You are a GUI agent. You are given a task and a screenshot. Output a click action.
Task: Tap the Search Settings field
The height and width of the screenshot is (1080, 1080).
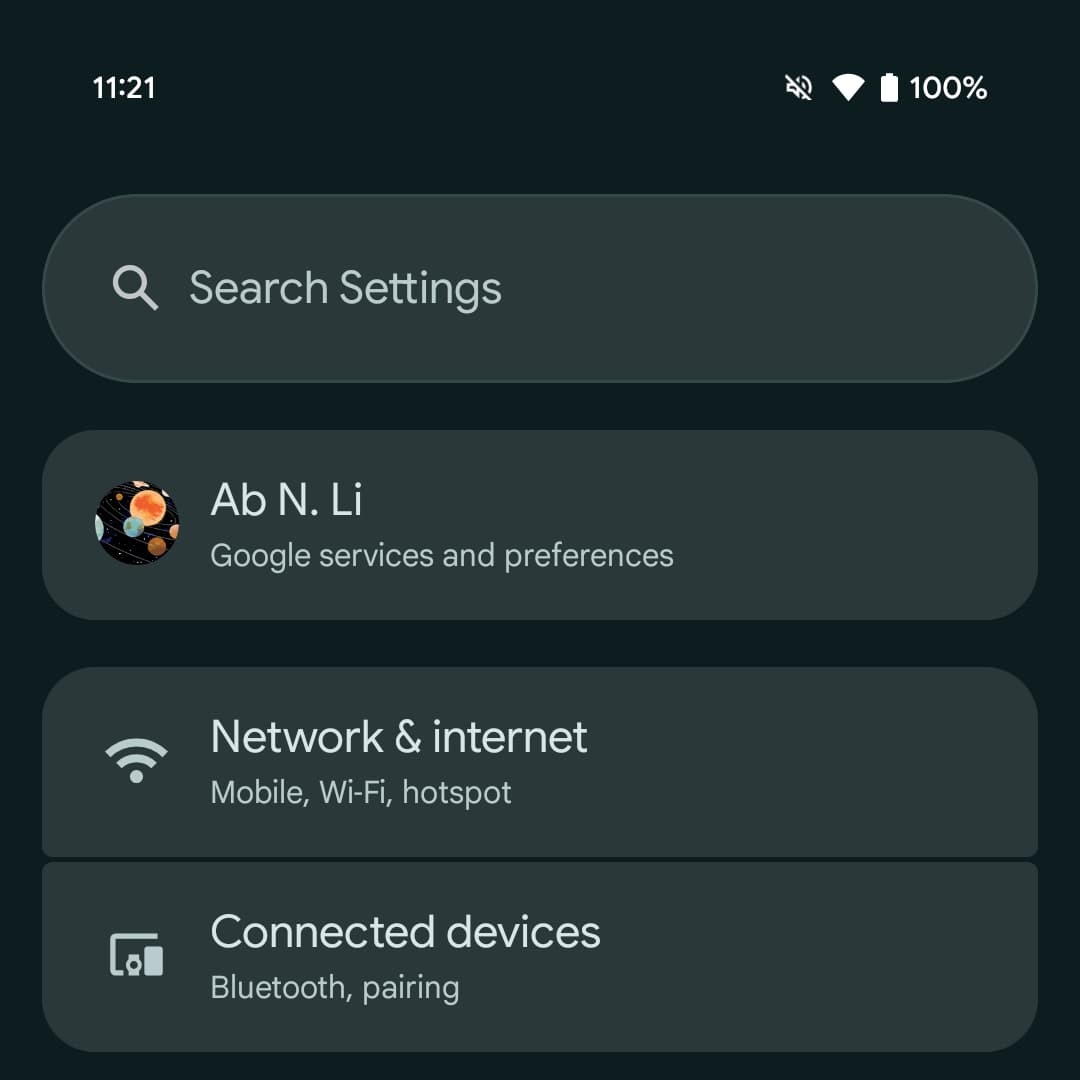[x=540, y=288]
